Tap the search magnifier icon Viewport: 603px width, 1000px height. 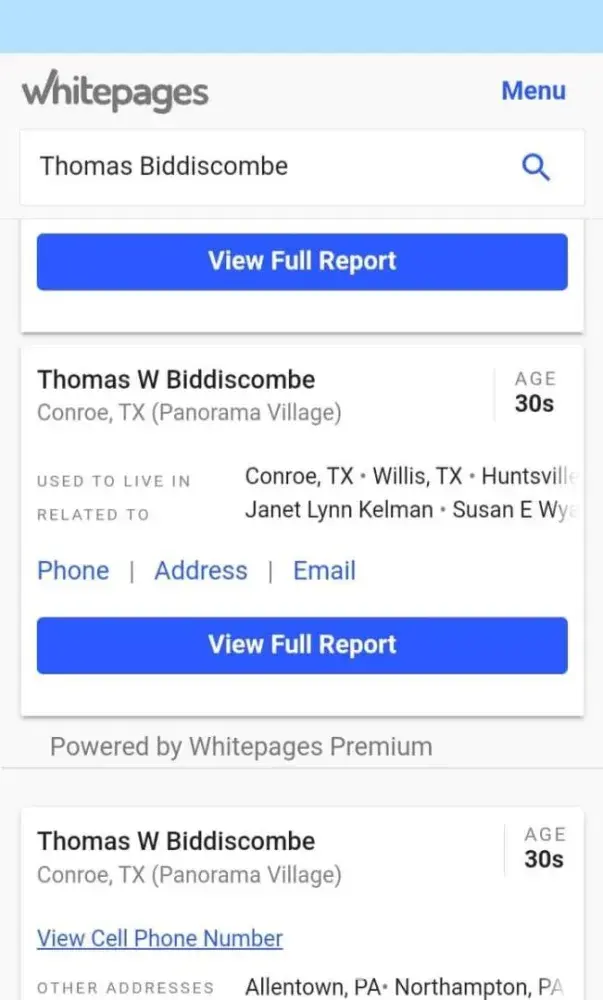pyautogui.click(x=536, y=167)
